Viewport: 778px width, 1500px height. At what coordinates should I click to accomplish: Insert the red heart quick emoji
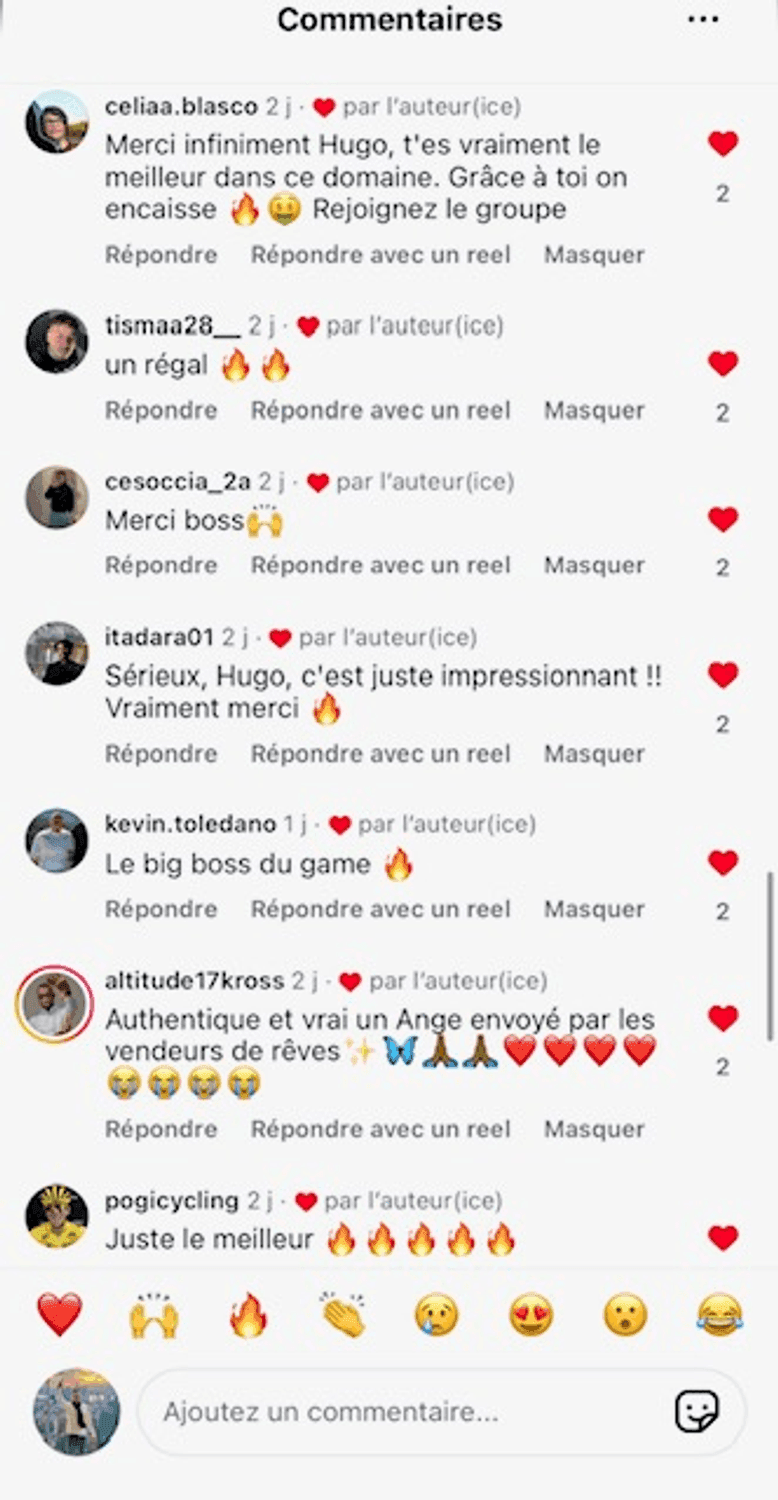(x=59, y=1315)
